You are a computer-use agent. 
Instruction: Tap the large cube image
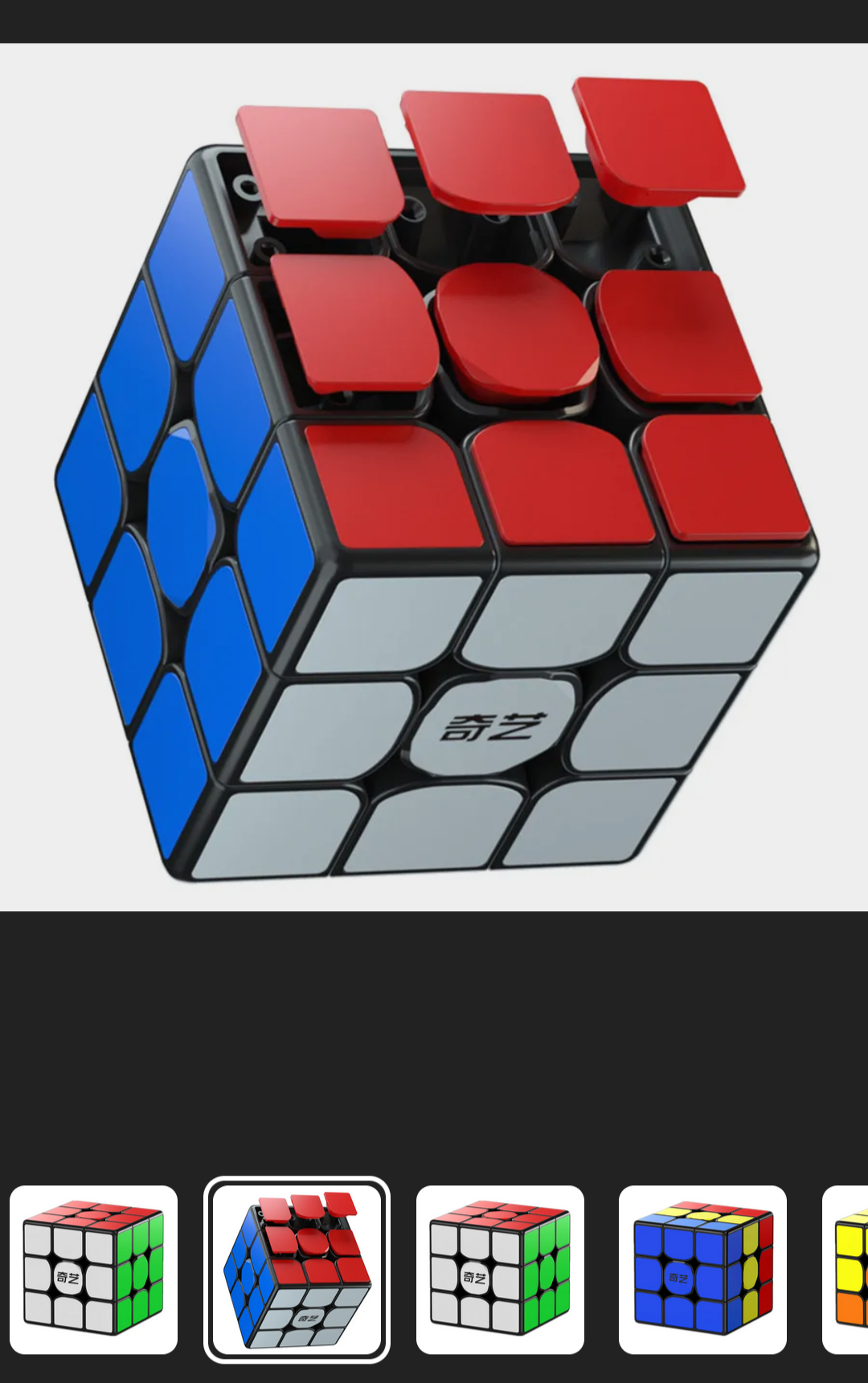point(434,477)
